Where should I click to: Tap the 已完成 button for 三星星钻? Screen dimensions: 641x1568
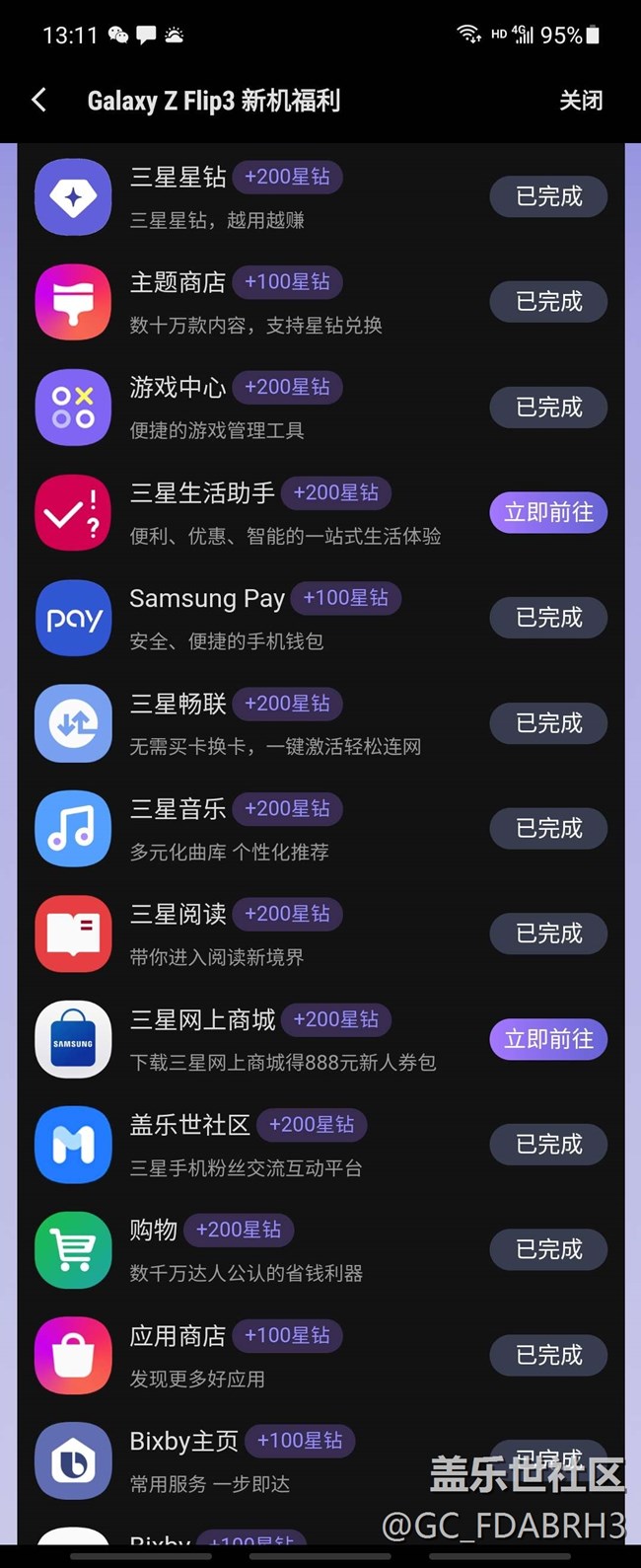coord(548,196)
